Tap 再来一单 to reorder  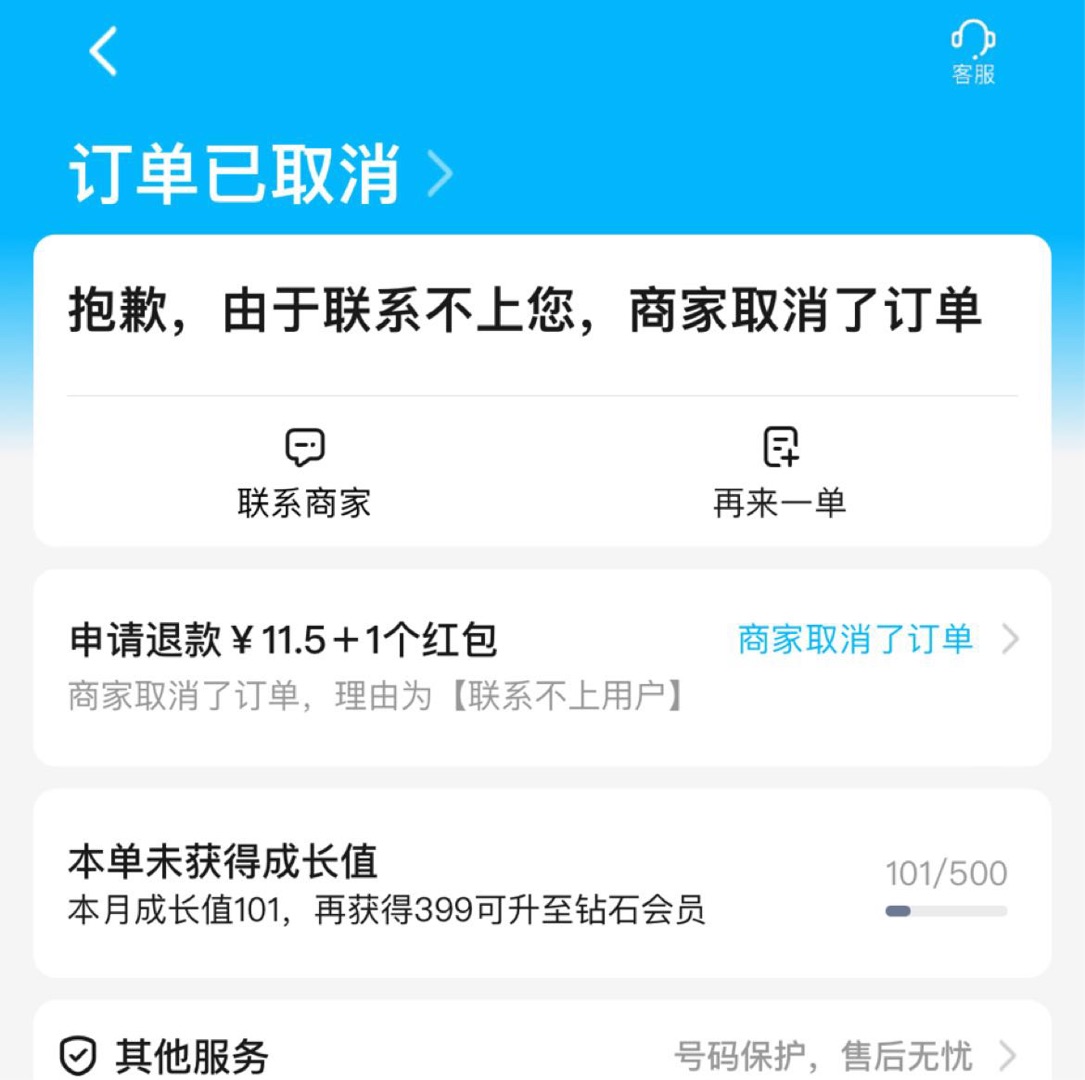click(x=780, y=474)
